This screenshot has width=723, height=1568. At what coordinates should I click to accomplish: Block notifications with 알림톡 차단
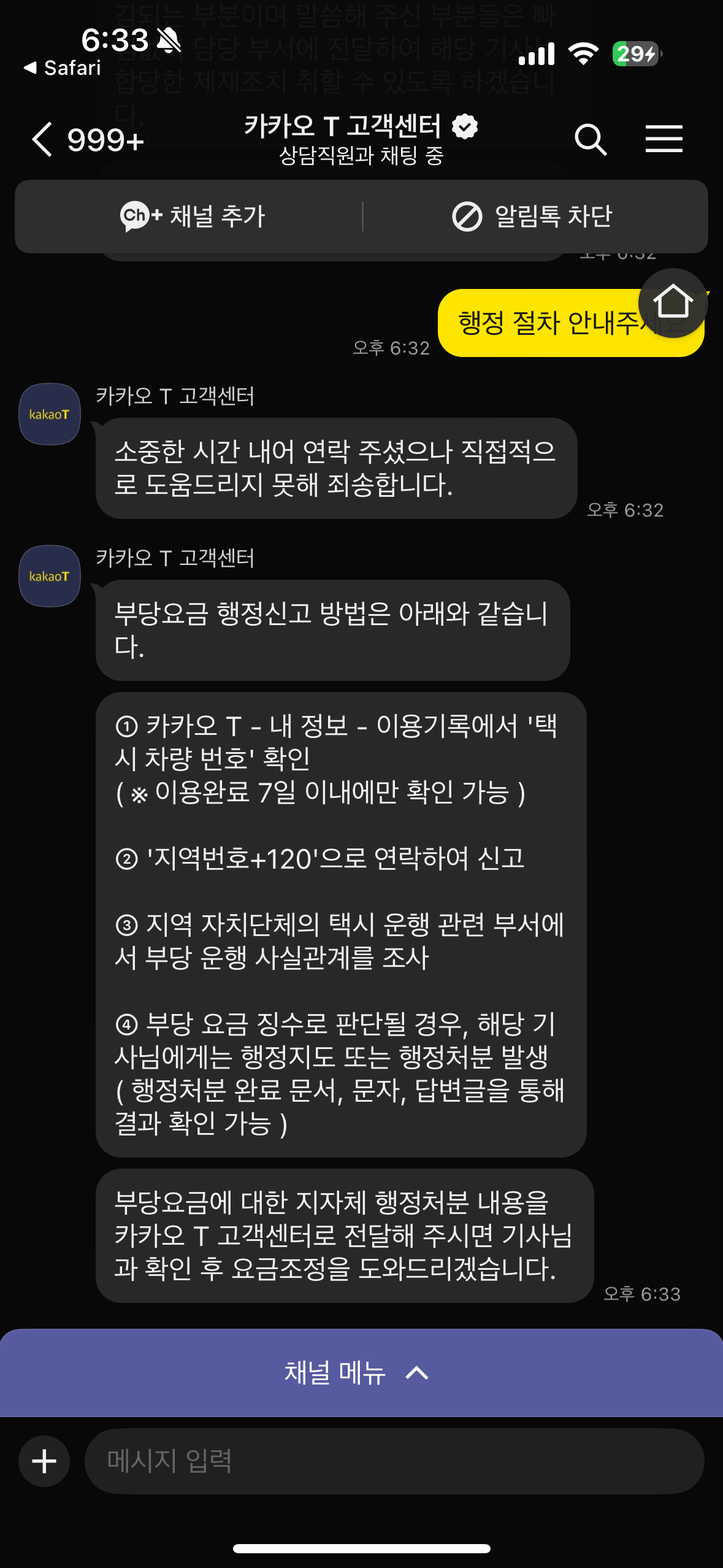tap(532, 216)
